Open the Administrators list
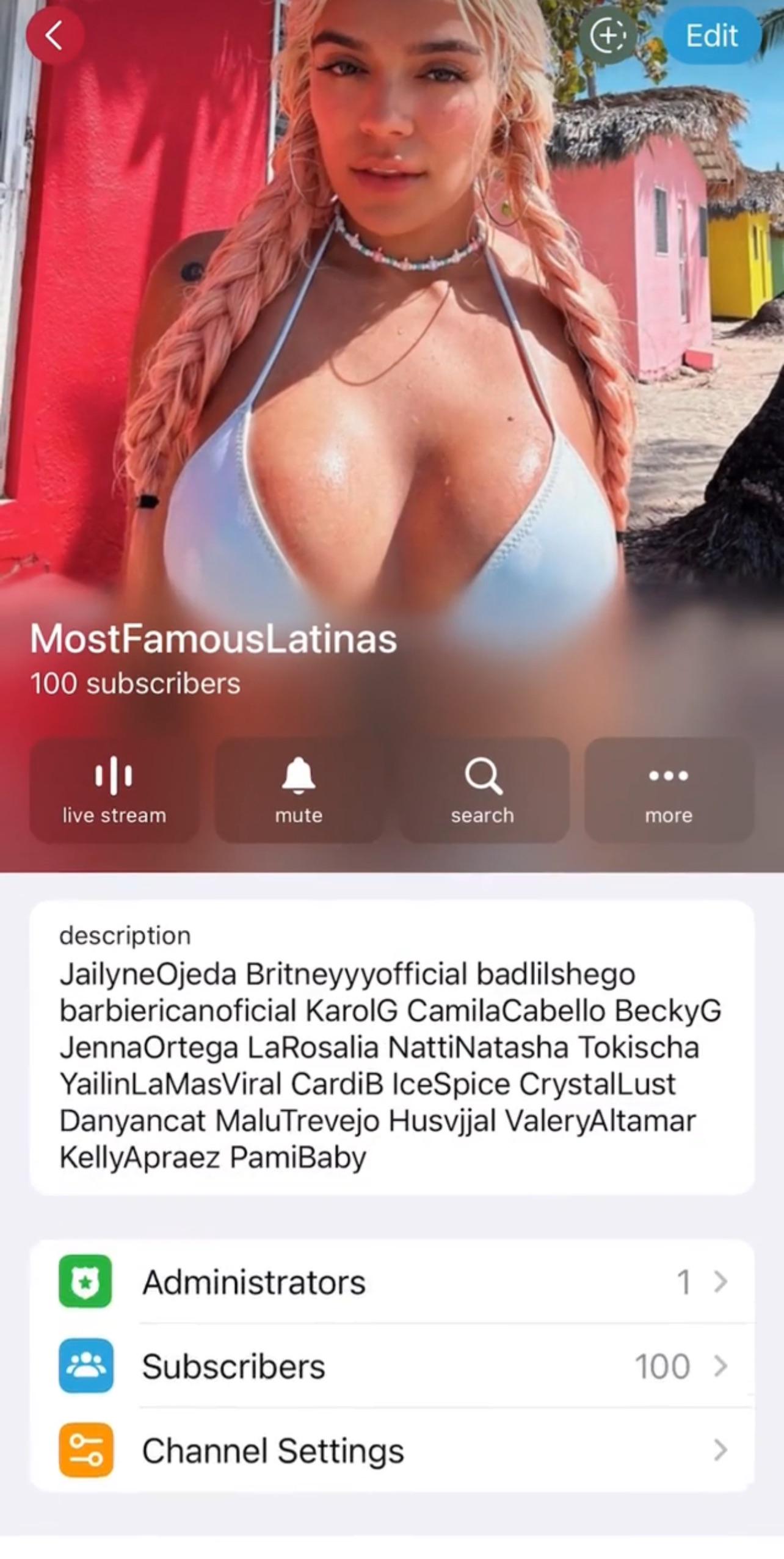The width and height of the screenshot is (784, 1559). pos(392,1282)
